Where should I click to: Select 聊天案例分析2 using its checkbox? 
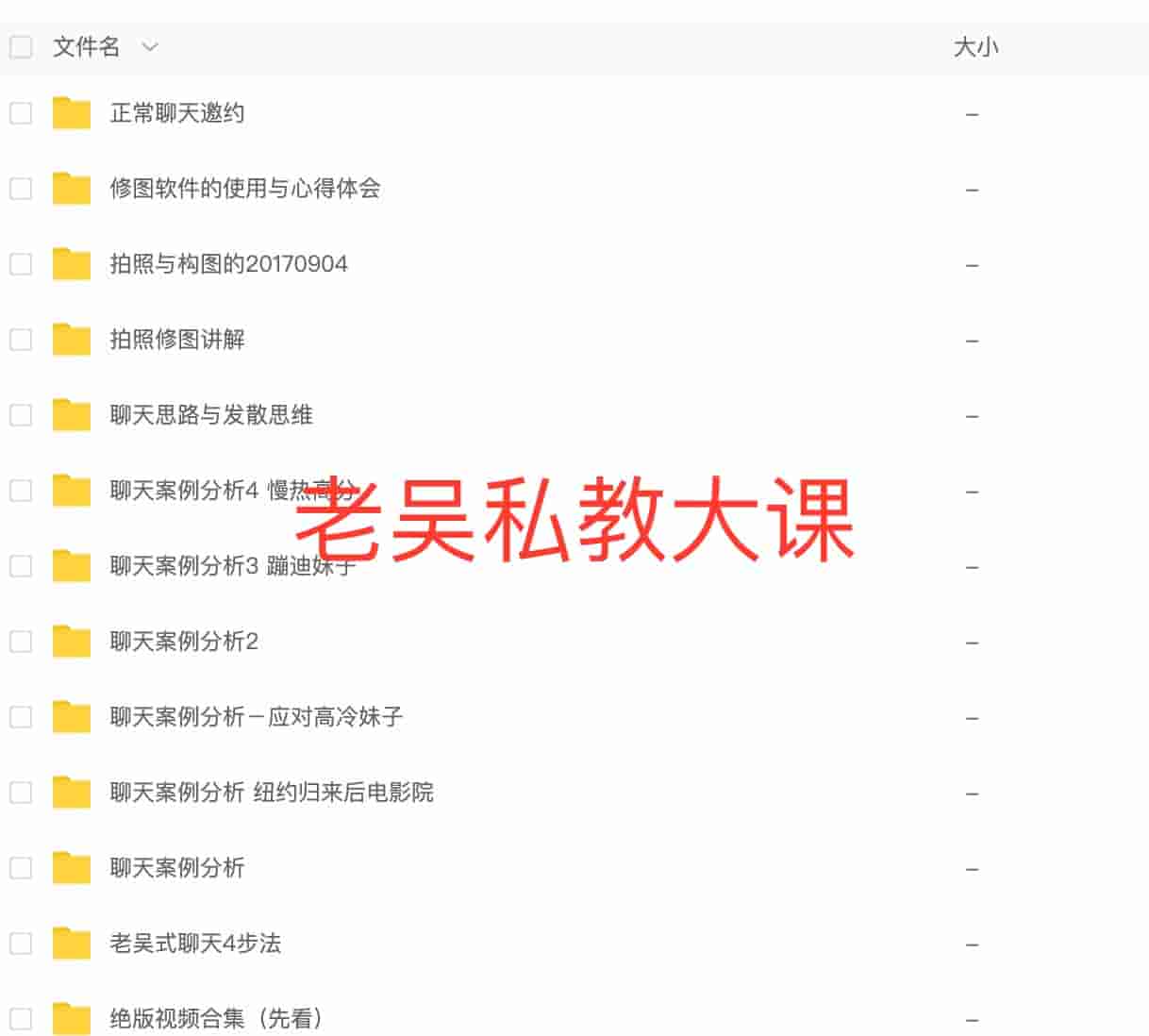(21, 642)
